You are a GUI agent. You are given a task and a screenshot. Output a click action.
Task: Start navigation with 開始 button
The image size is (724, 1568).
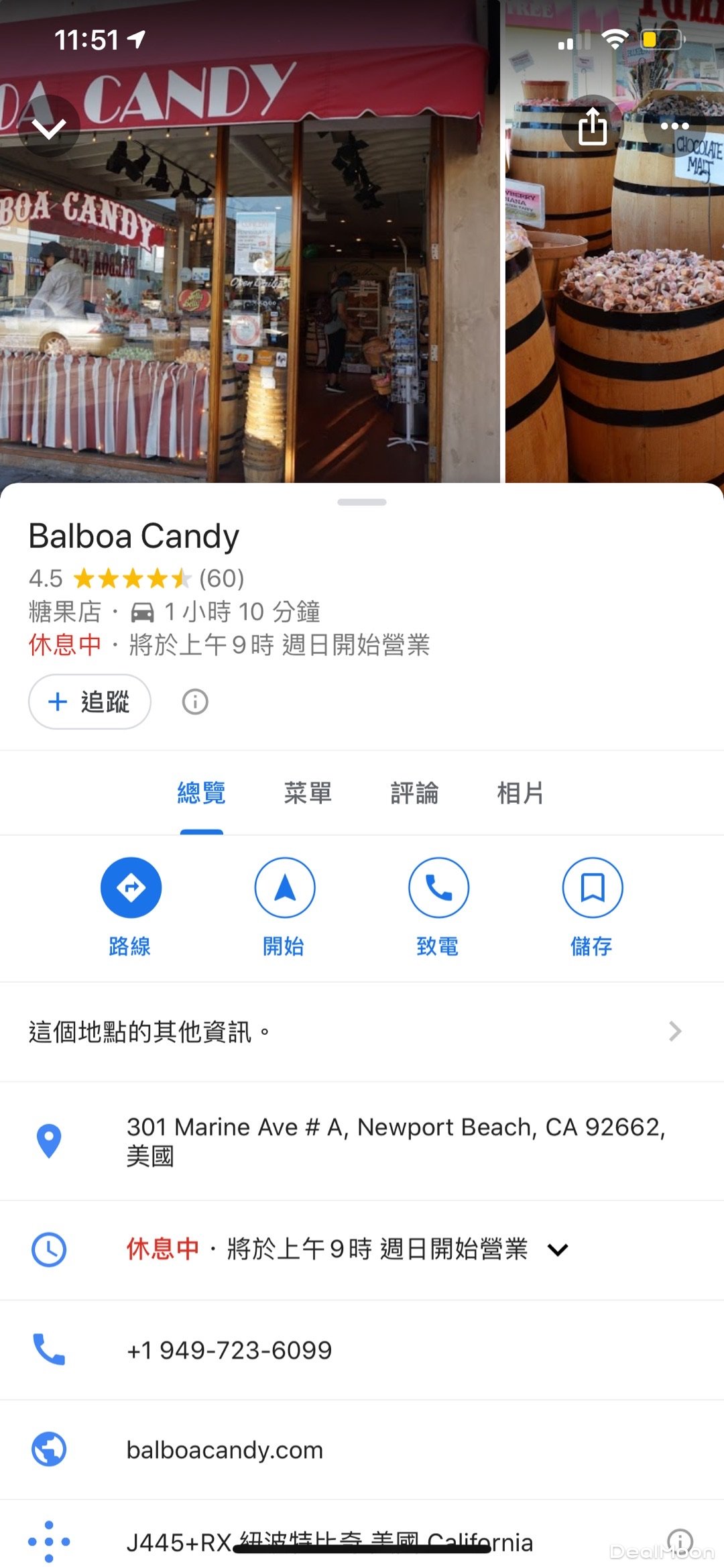(x=285, y=905)
